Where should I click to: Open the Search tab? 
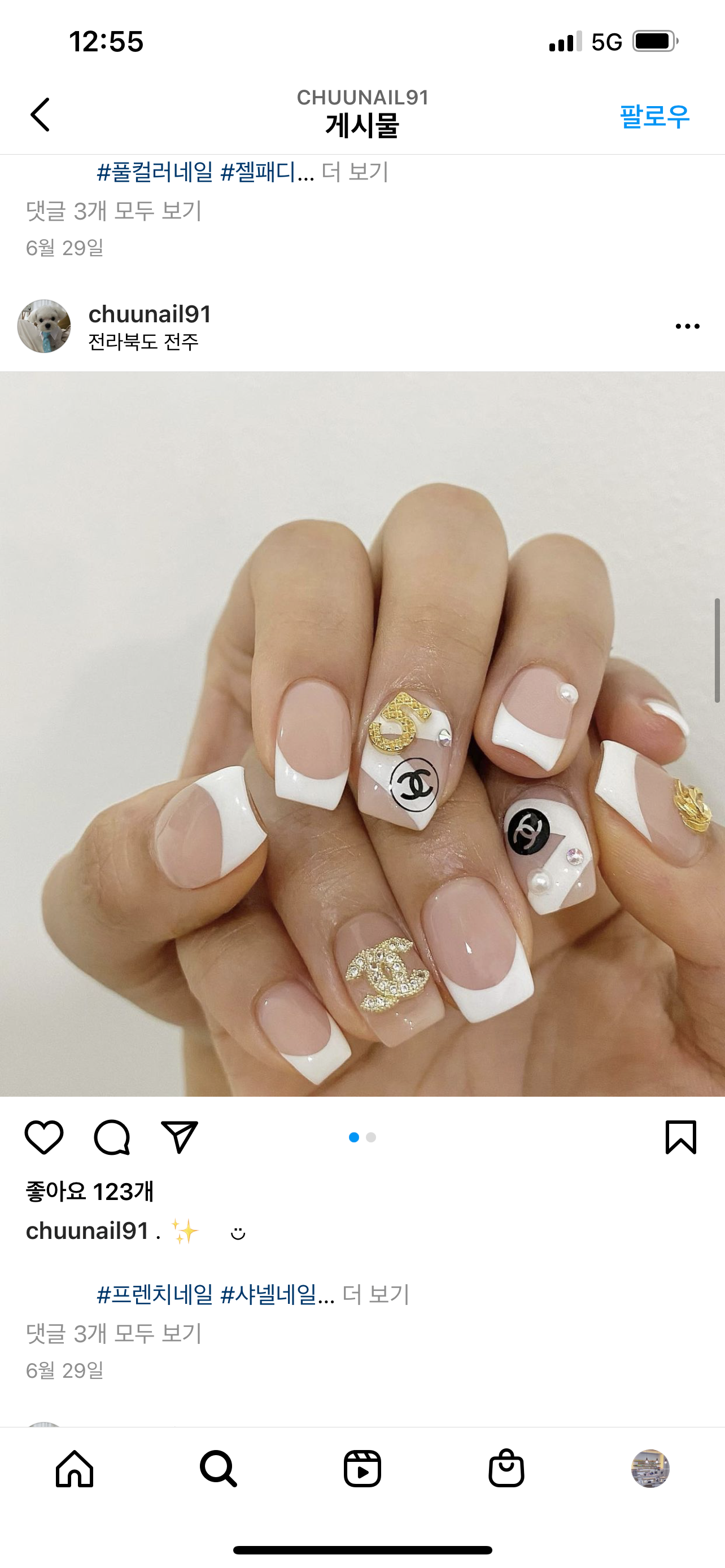click(x=218, y=1468)
